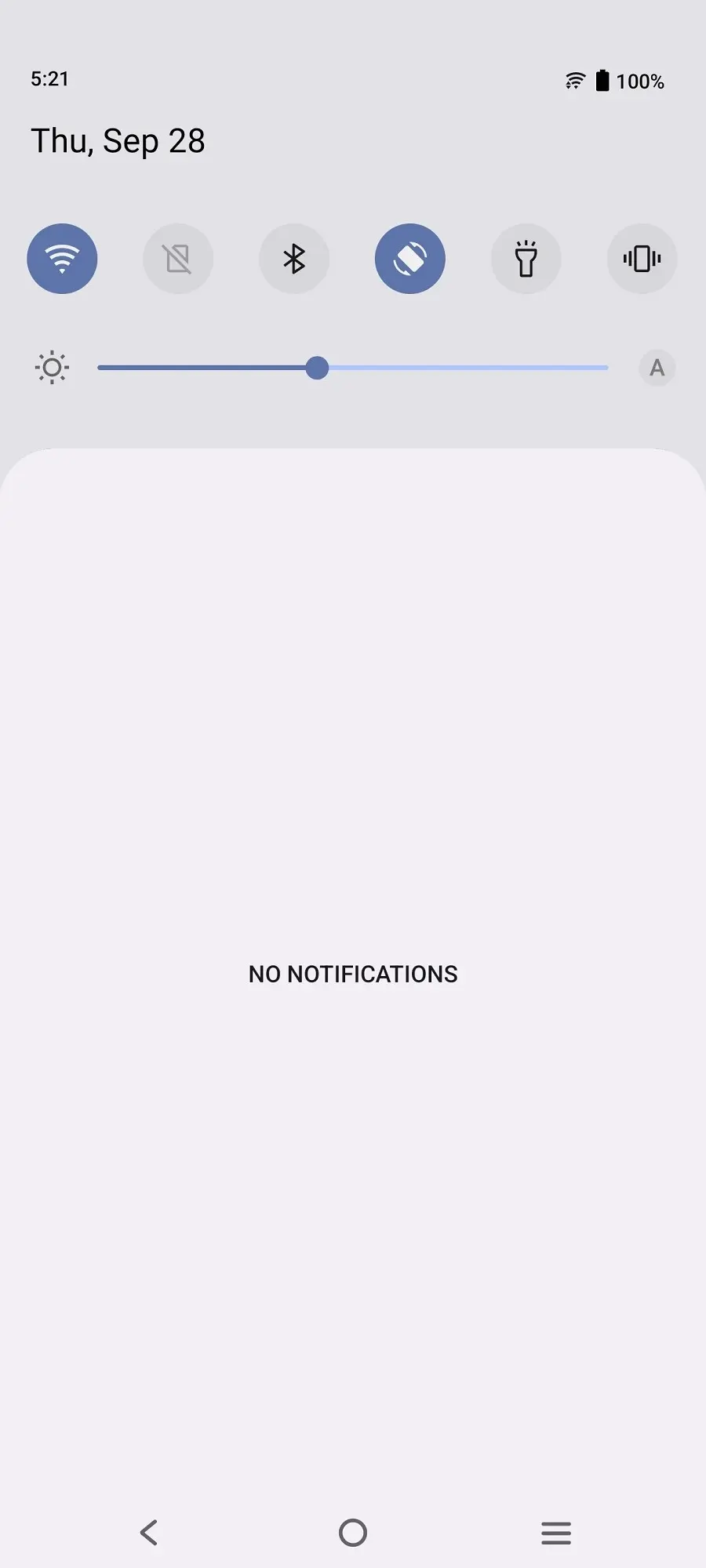Image resolution: width=706 pixels, height=1568 pixels.
Task: Toggle automatic brightness with the A button
Action: pos(657,368)
